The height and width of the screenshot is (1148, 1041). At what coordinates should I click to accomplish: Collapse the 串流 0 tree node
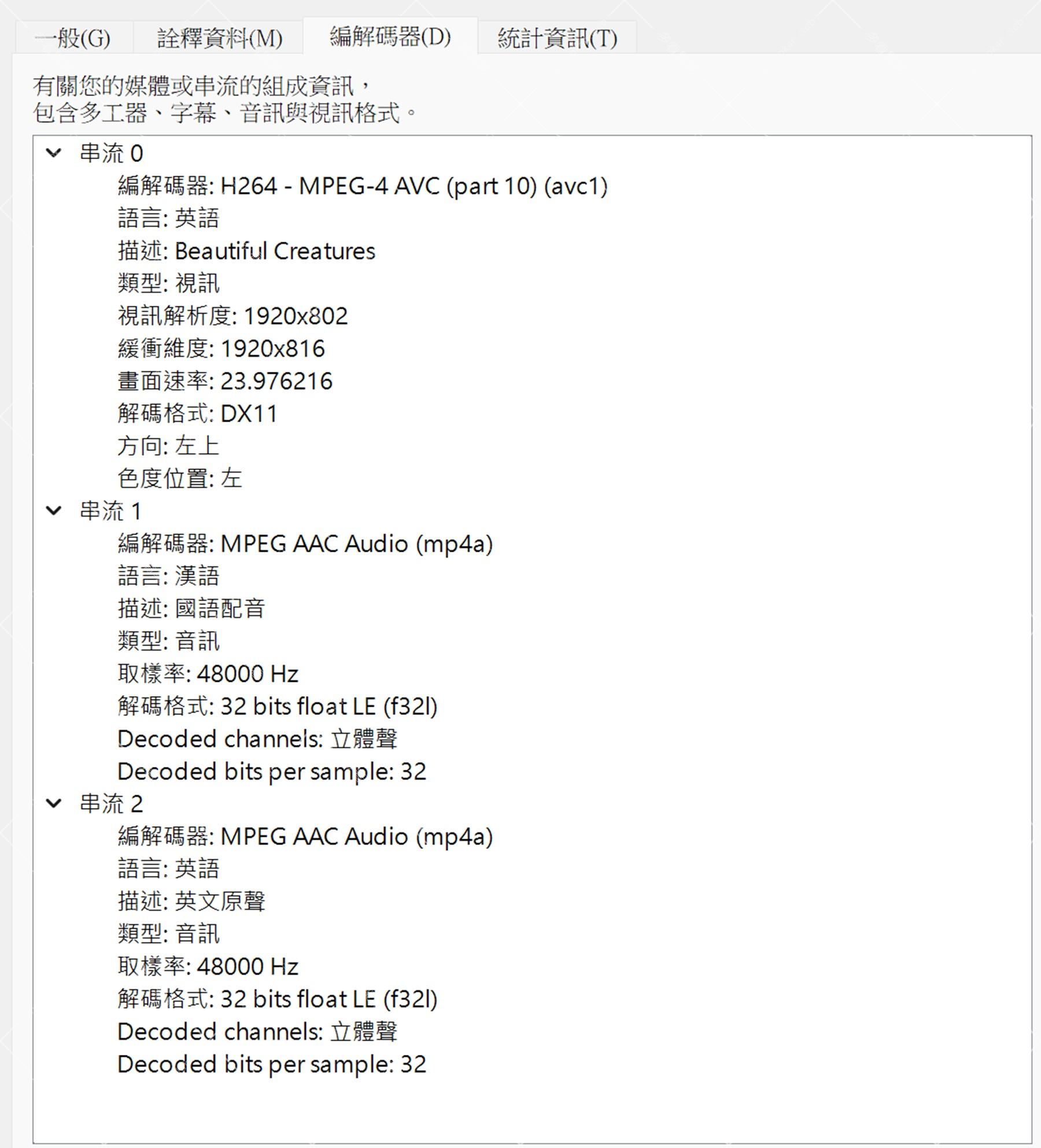tap(54, 153)
